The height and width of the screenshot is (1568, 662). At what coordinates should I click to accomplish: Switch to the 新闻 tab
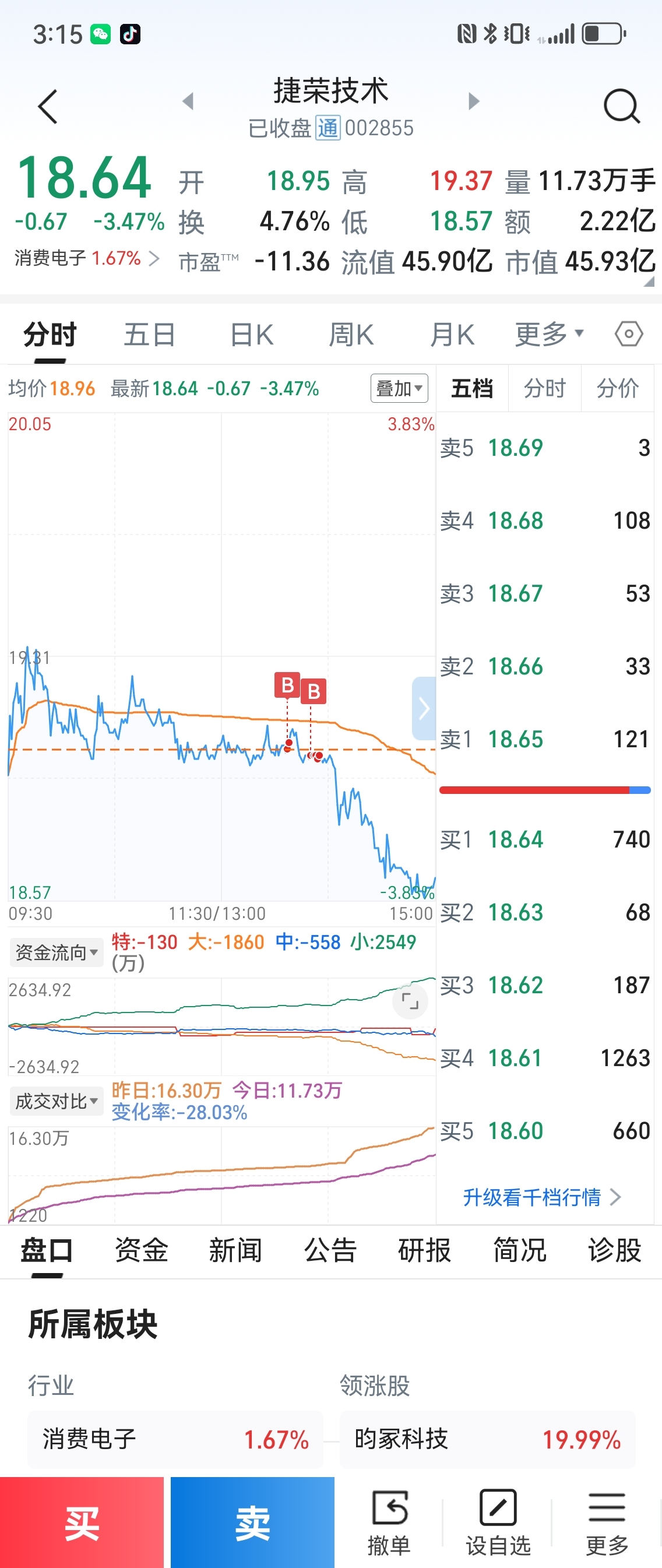pyautogui.click(x=235, y=1250)
